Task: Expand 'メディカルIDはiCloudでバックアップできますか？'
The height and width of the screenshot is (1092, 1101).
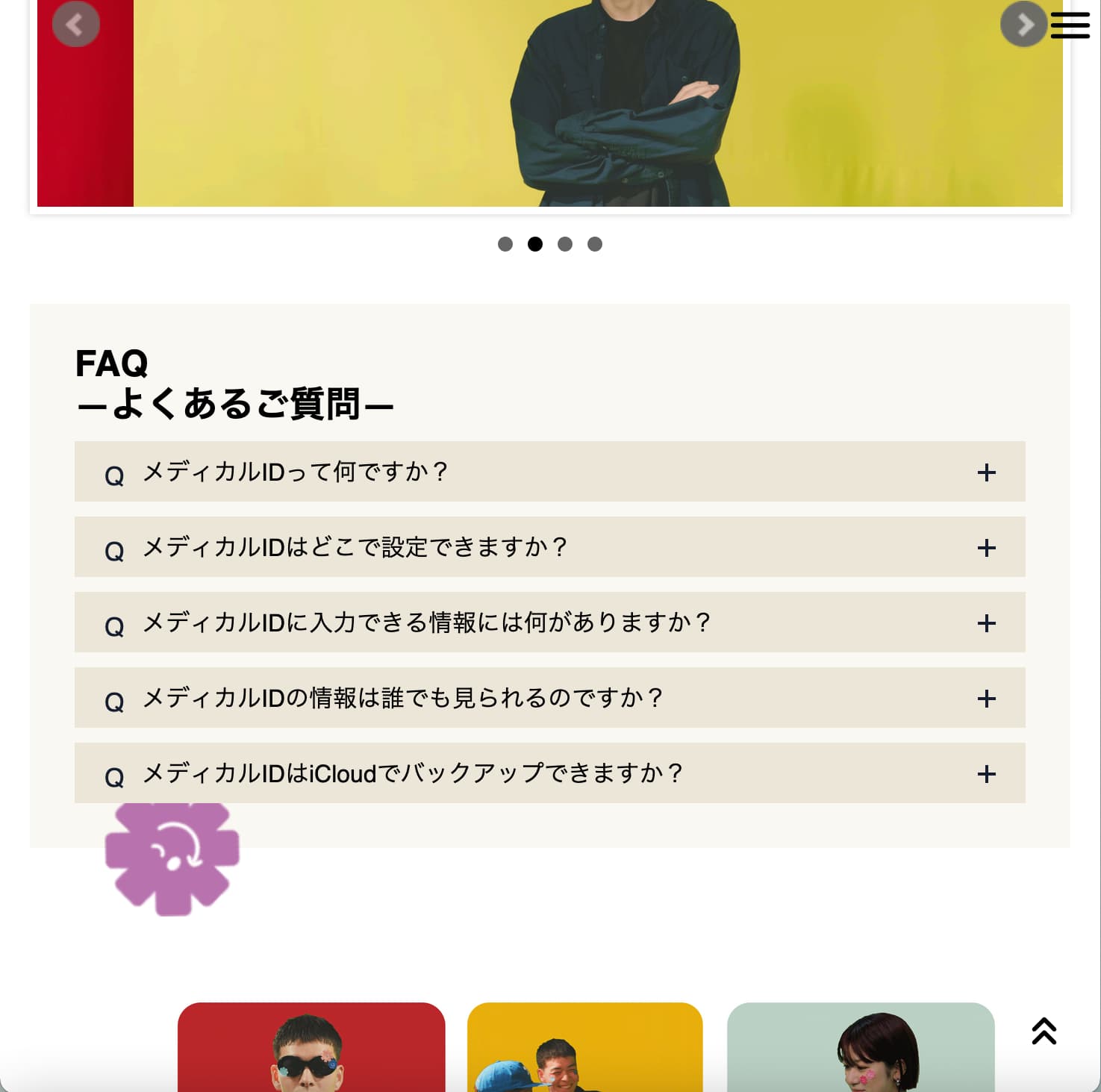Action: (x=549, y=773)
